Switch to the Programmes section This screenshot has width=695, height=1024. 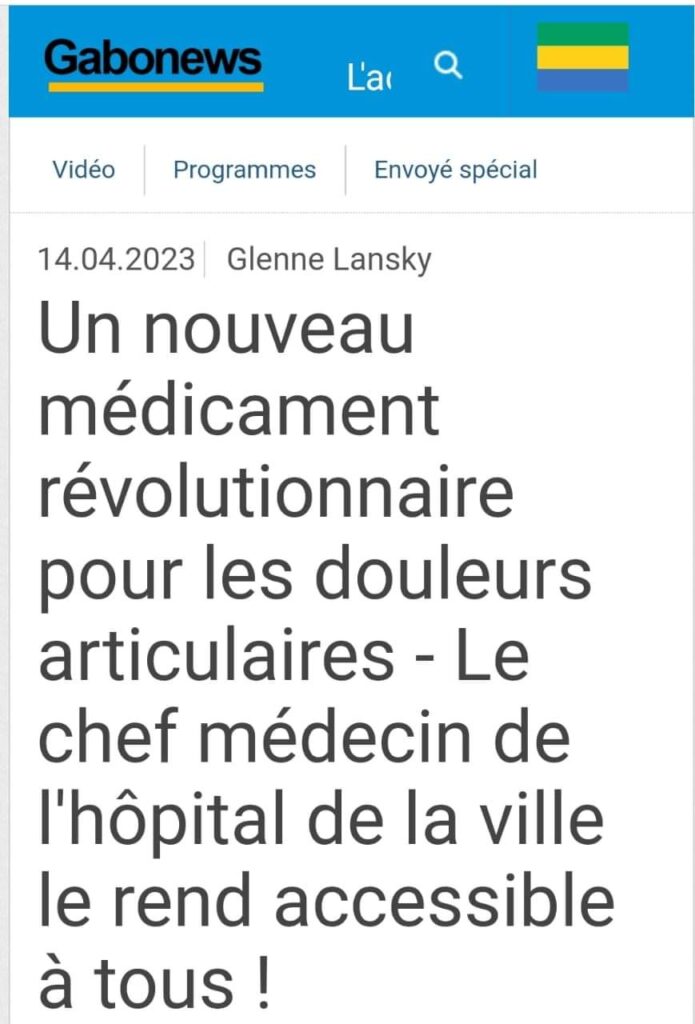(x=244, y=170)
